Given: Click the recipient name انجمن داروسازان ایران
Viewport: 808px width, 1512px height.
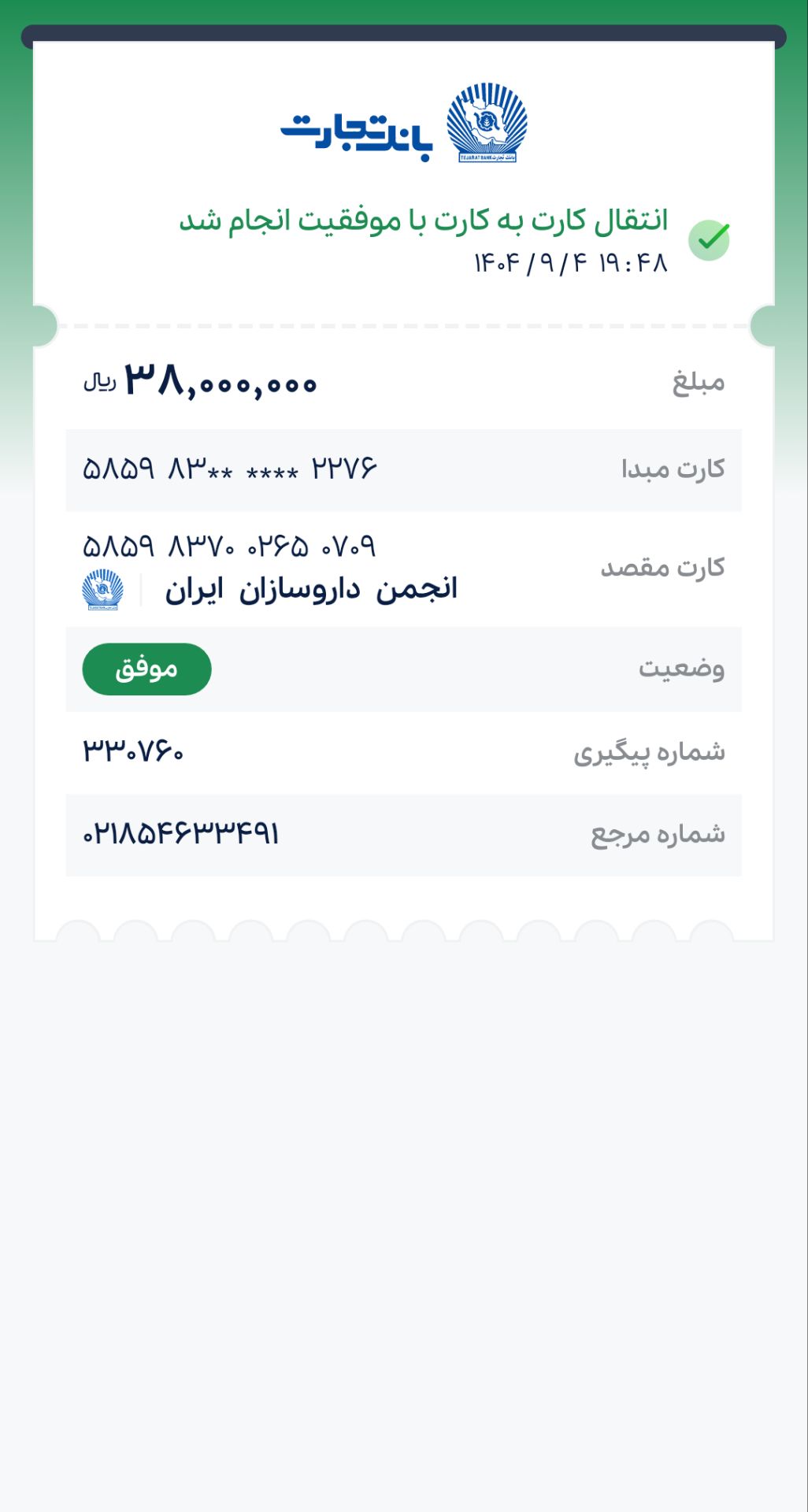Looking at the screenshot, I should coord(311,588).
